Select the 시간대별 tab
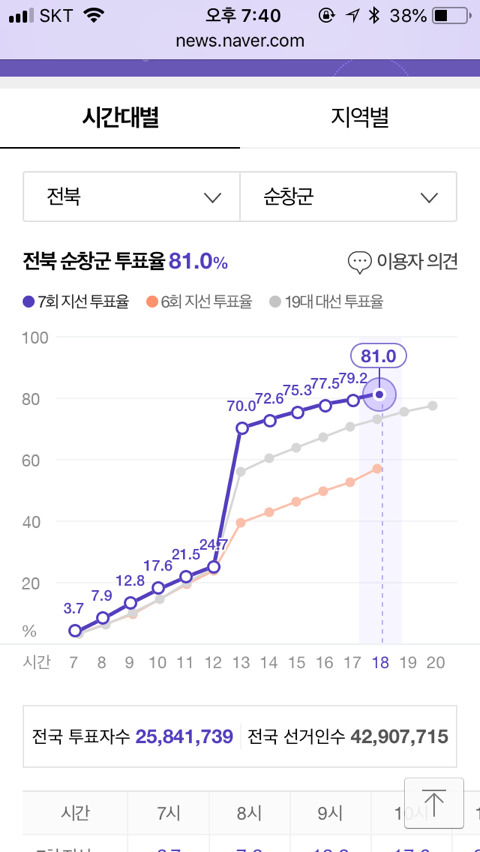 [120, 117]
